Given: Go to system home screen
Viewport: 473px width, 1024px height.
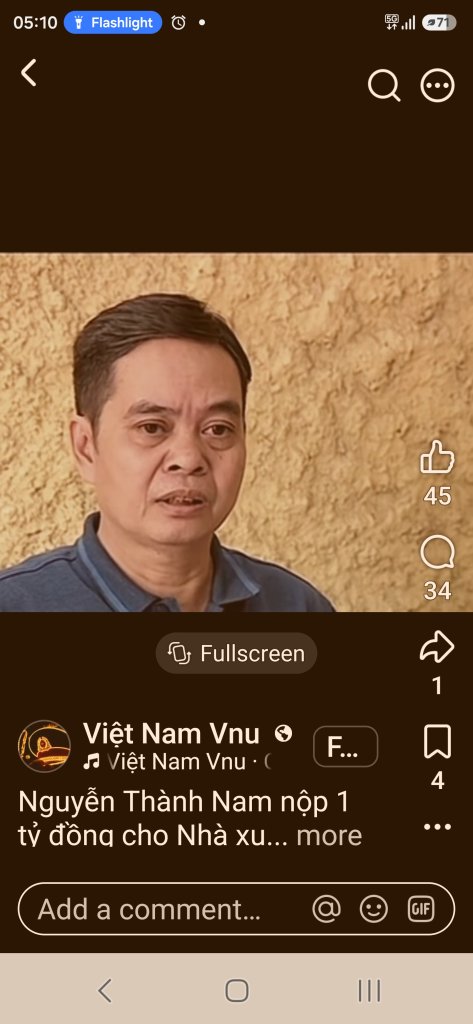Looking at the screenshot, I should 236,991.
